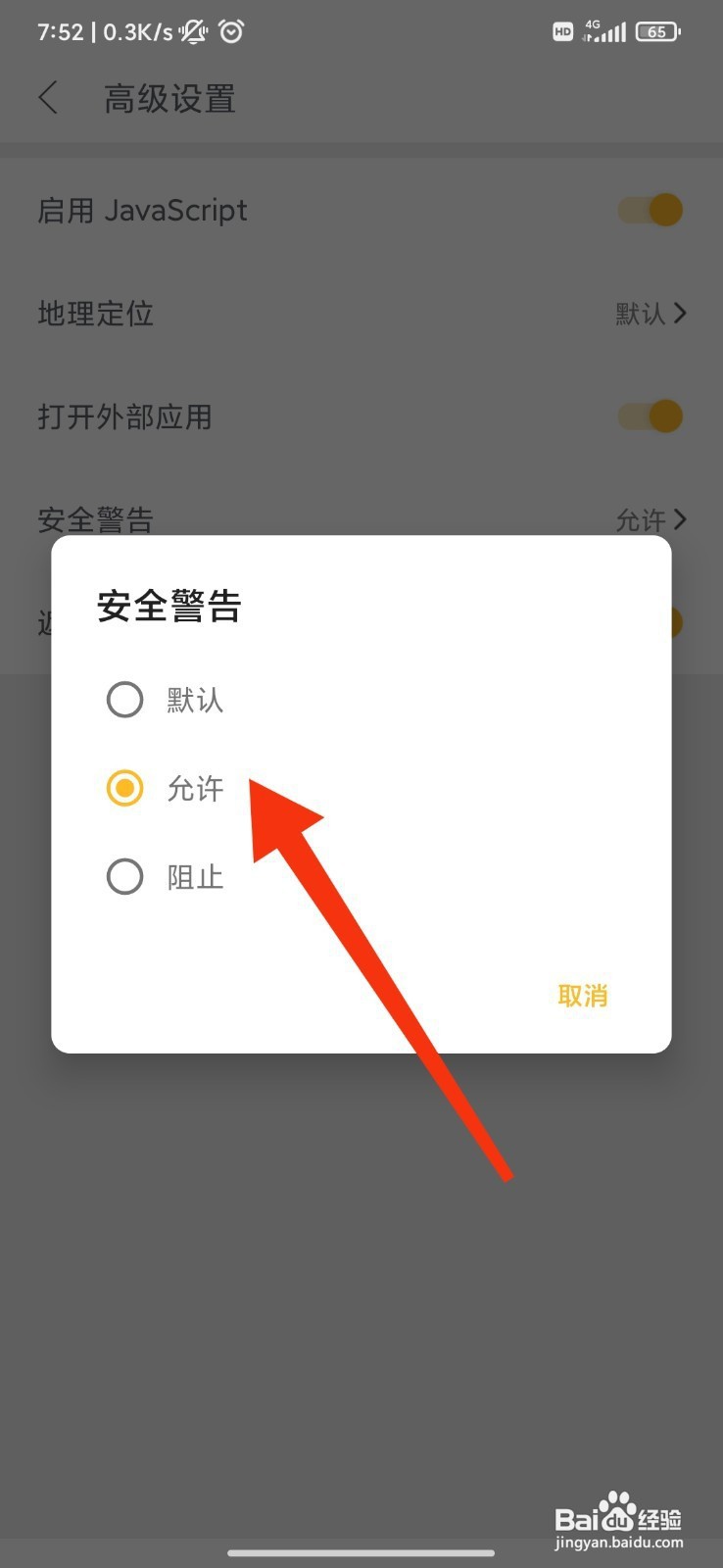Turn off the 打开外部应用 switch

tap(650, 416)
